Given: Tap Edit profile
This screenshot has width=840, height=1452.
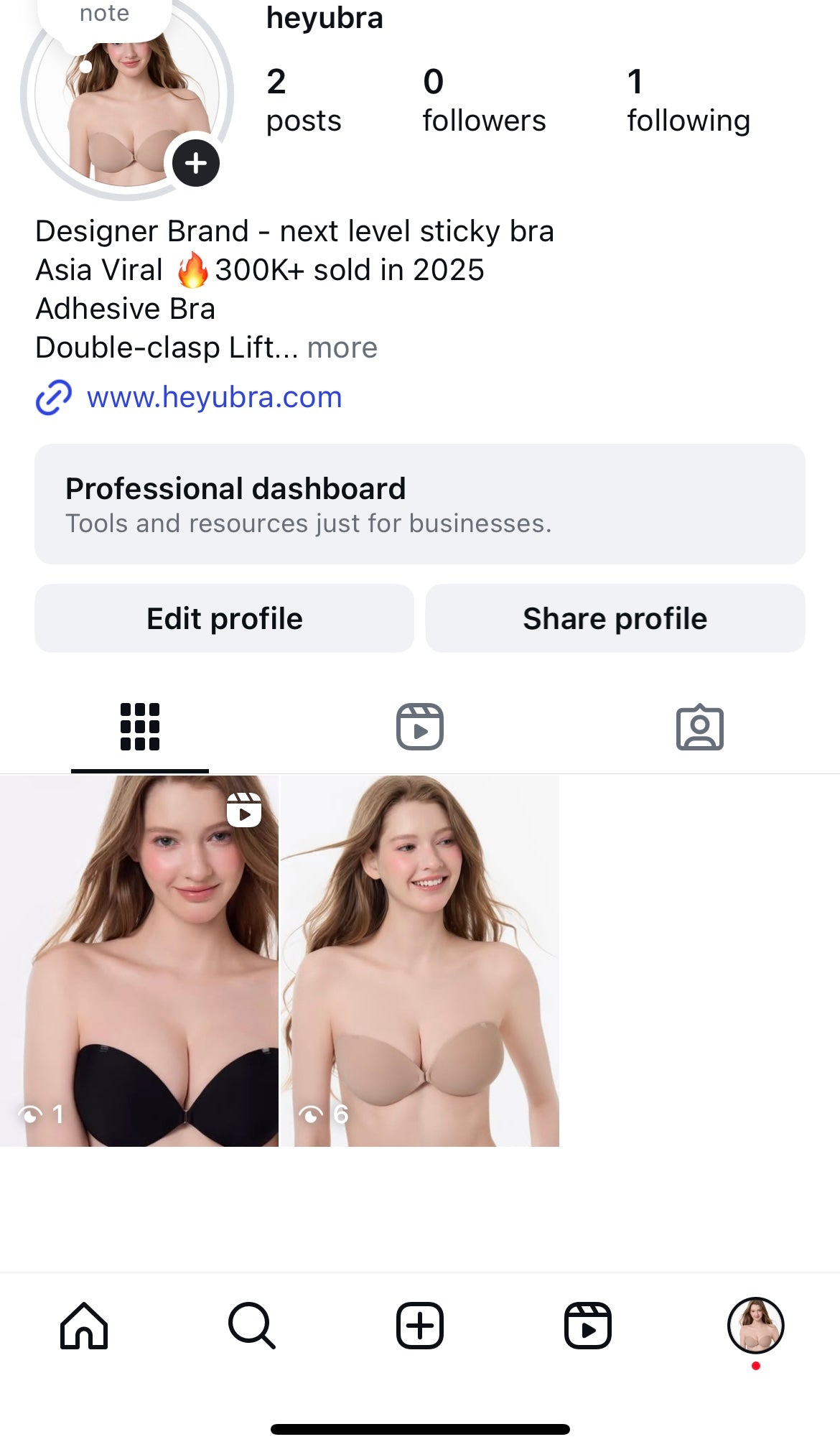Looking at the screenshot, I should [x=224, y=618].
